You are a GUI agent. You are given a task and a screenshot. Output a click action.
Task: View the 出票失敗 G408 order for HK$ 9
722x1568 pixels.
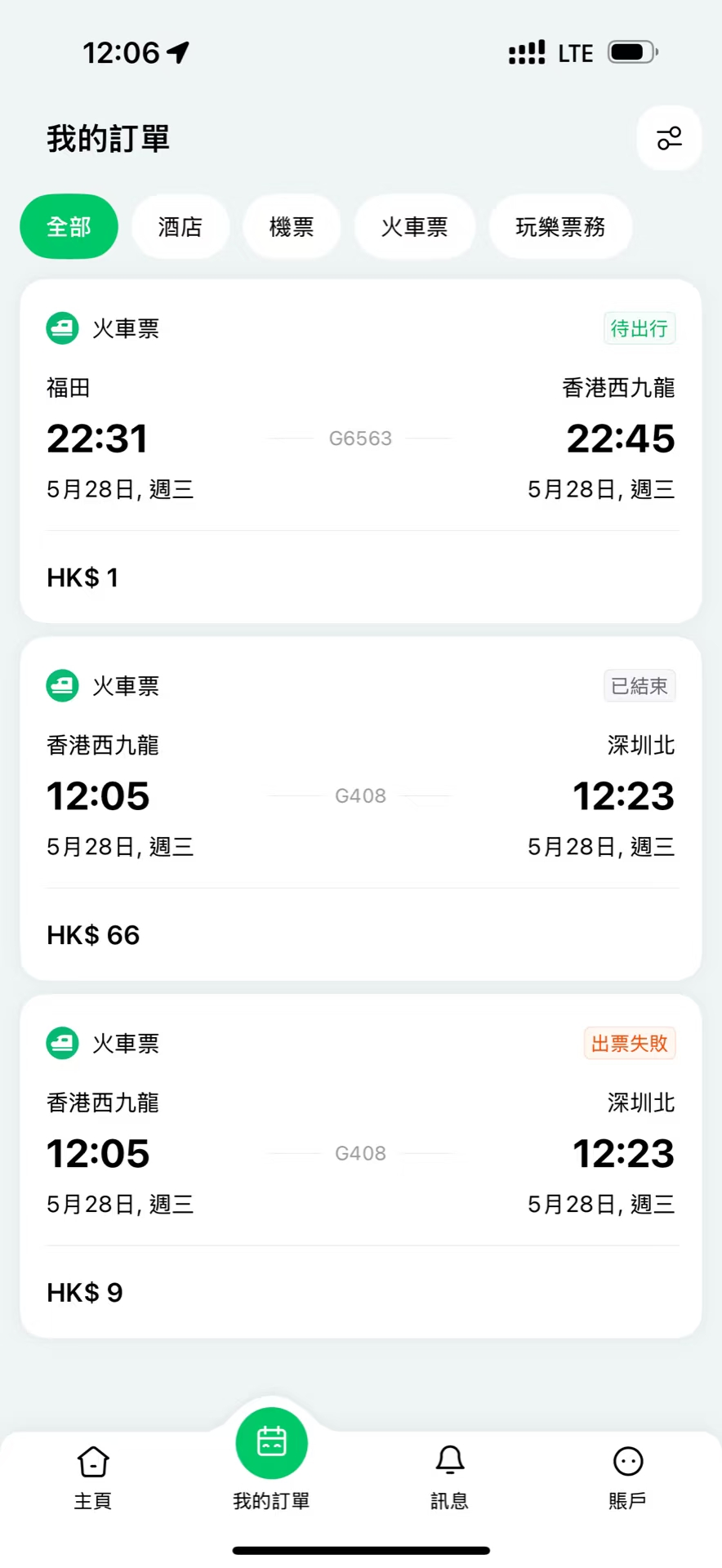(x=360, y=1166)
